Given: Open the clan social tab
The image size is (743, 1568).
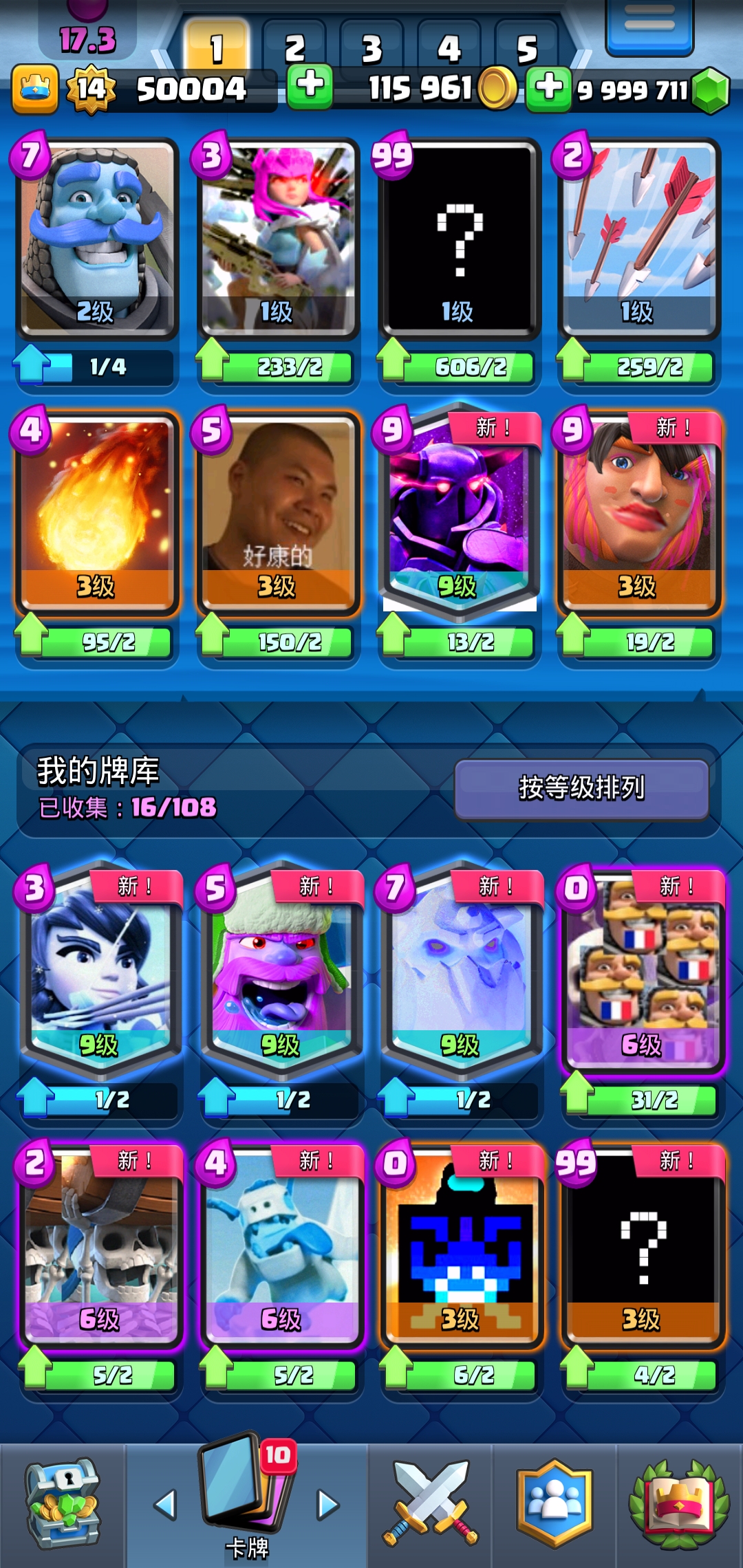Looking at the screenshot, I should 554,1504.
